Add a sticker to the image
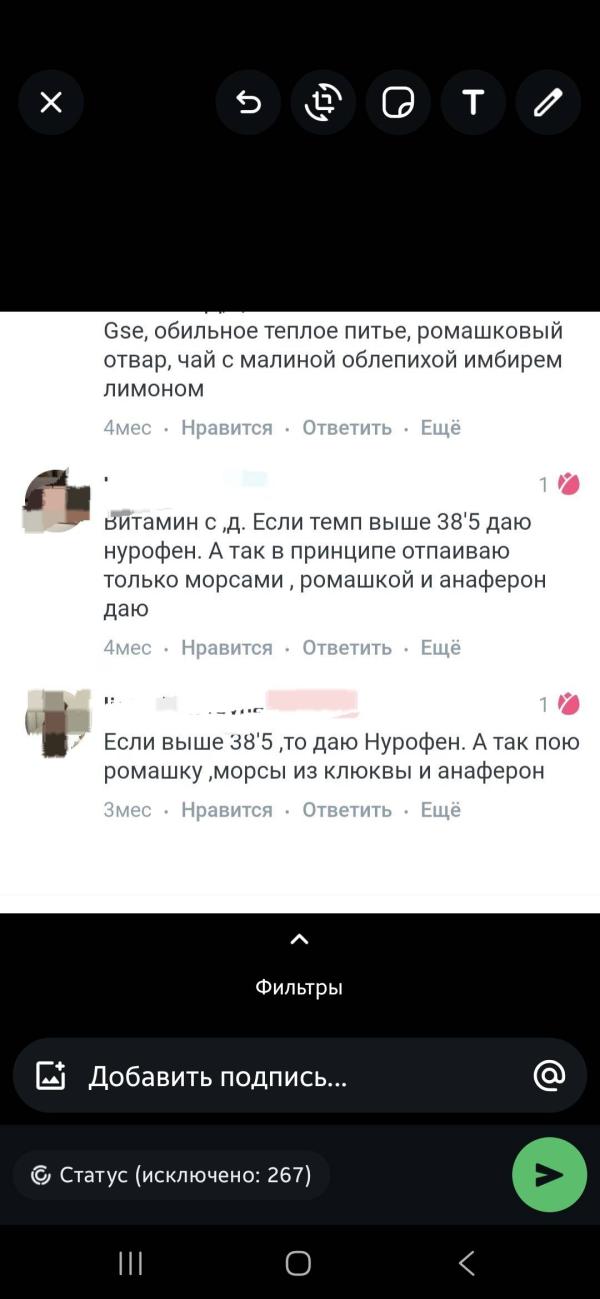Viewport: 600px width, 1299px height. [398, 102]
